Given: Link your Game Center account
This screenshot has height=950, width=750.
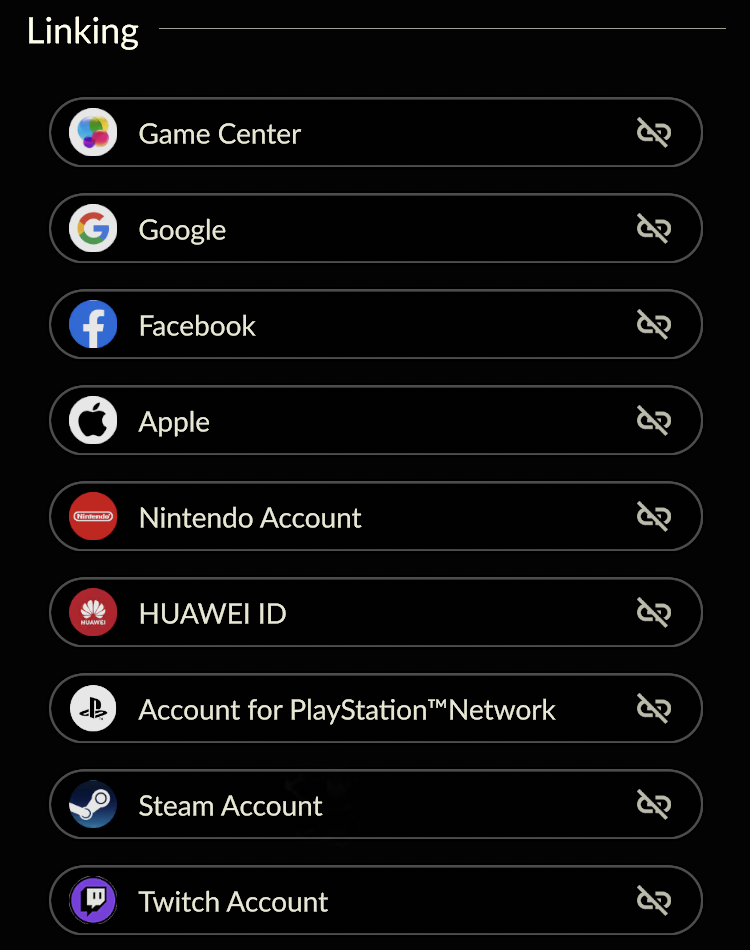Looking at the screenshot, I should 375,133.
